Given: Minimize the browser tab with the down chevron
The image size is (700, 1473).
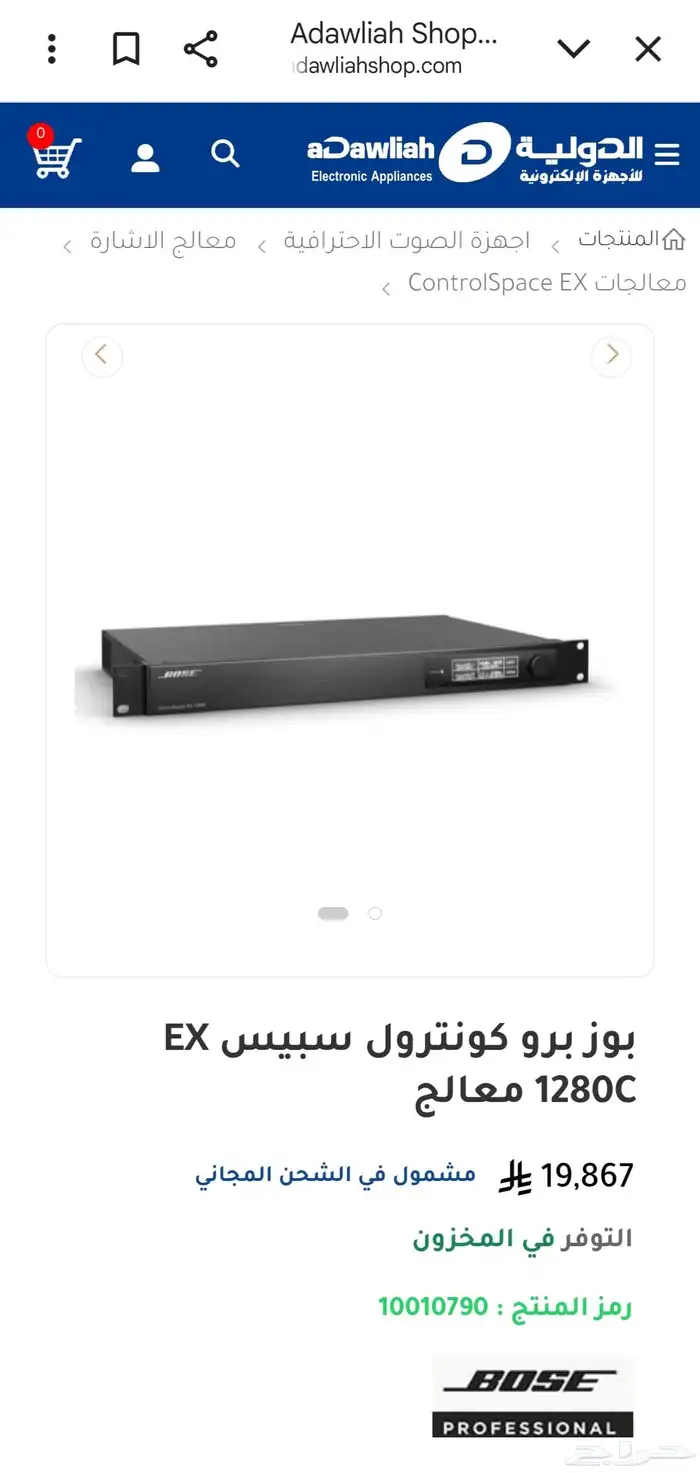Looking at the screenshot, I should (x=574, y=49).
